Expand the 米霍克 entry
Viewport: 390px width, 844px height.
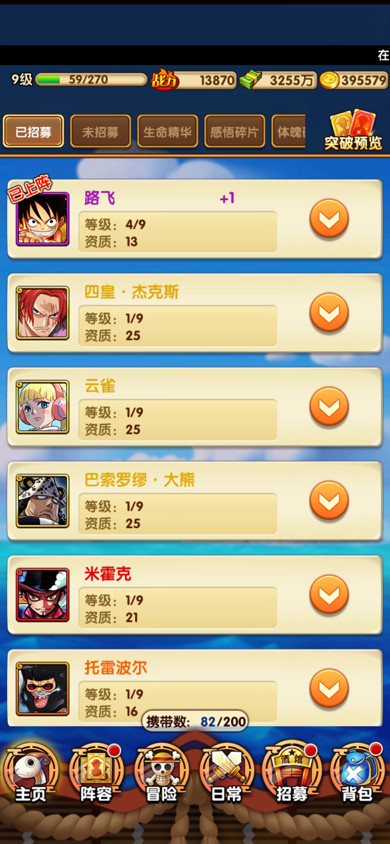[x=329, y=594]
